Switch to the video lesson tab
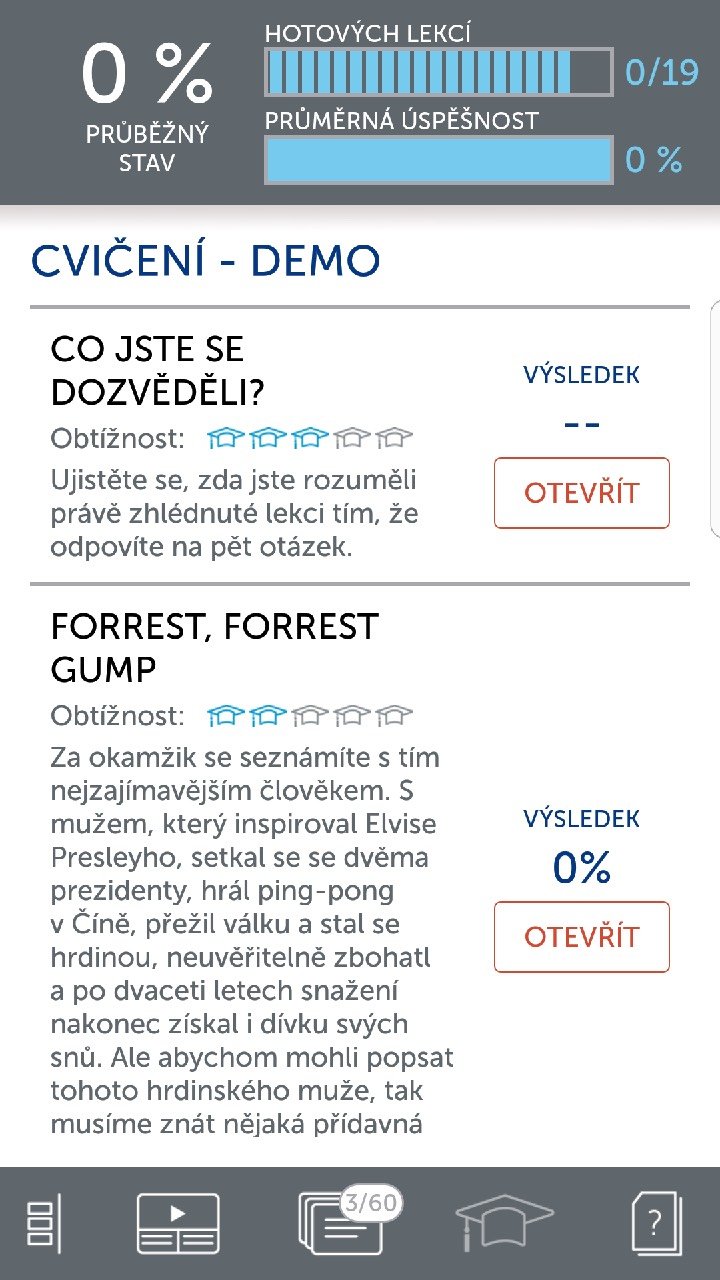This screenshot has height=1280, width=720. click(177, 1224)
